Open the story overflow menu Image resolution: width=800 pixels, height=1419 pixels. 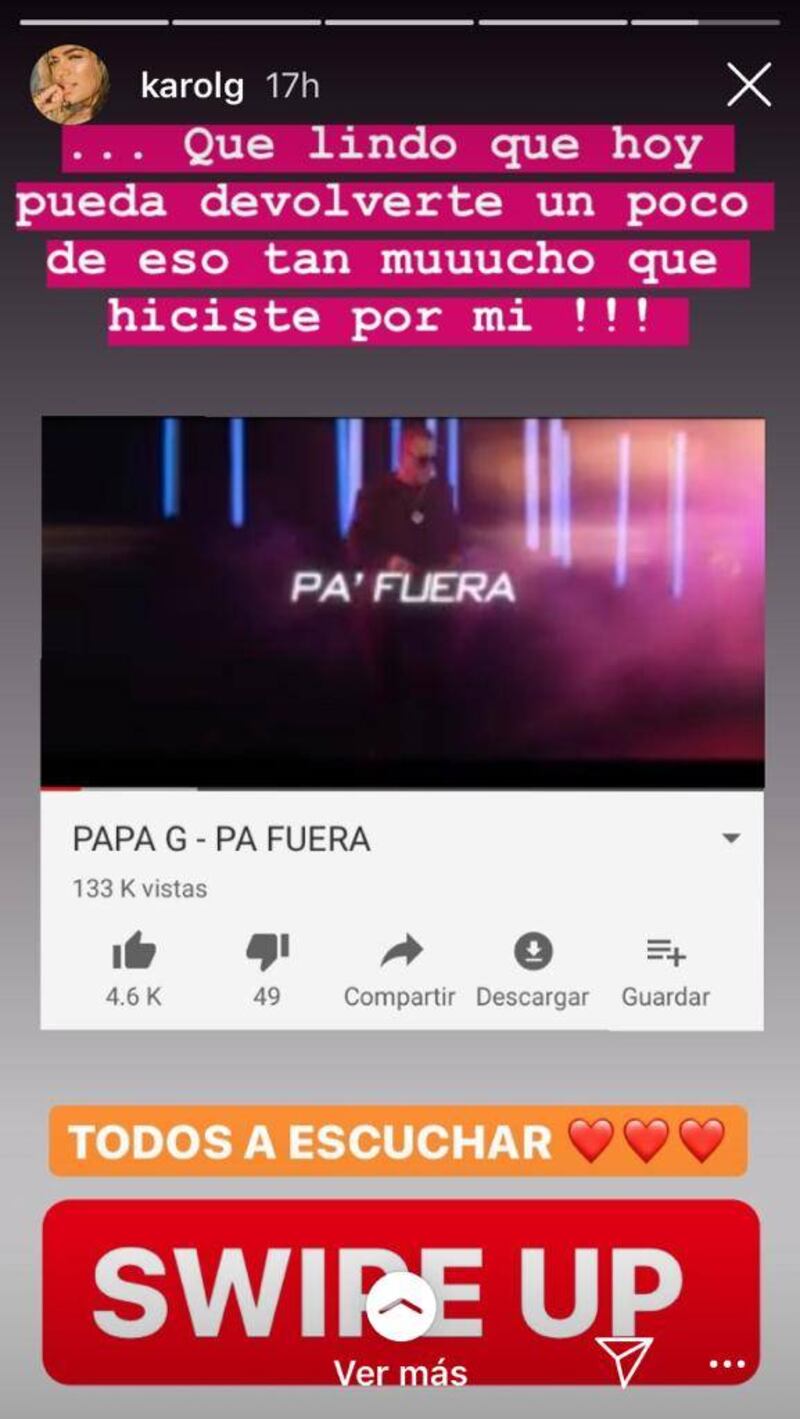pos(727,1364)
